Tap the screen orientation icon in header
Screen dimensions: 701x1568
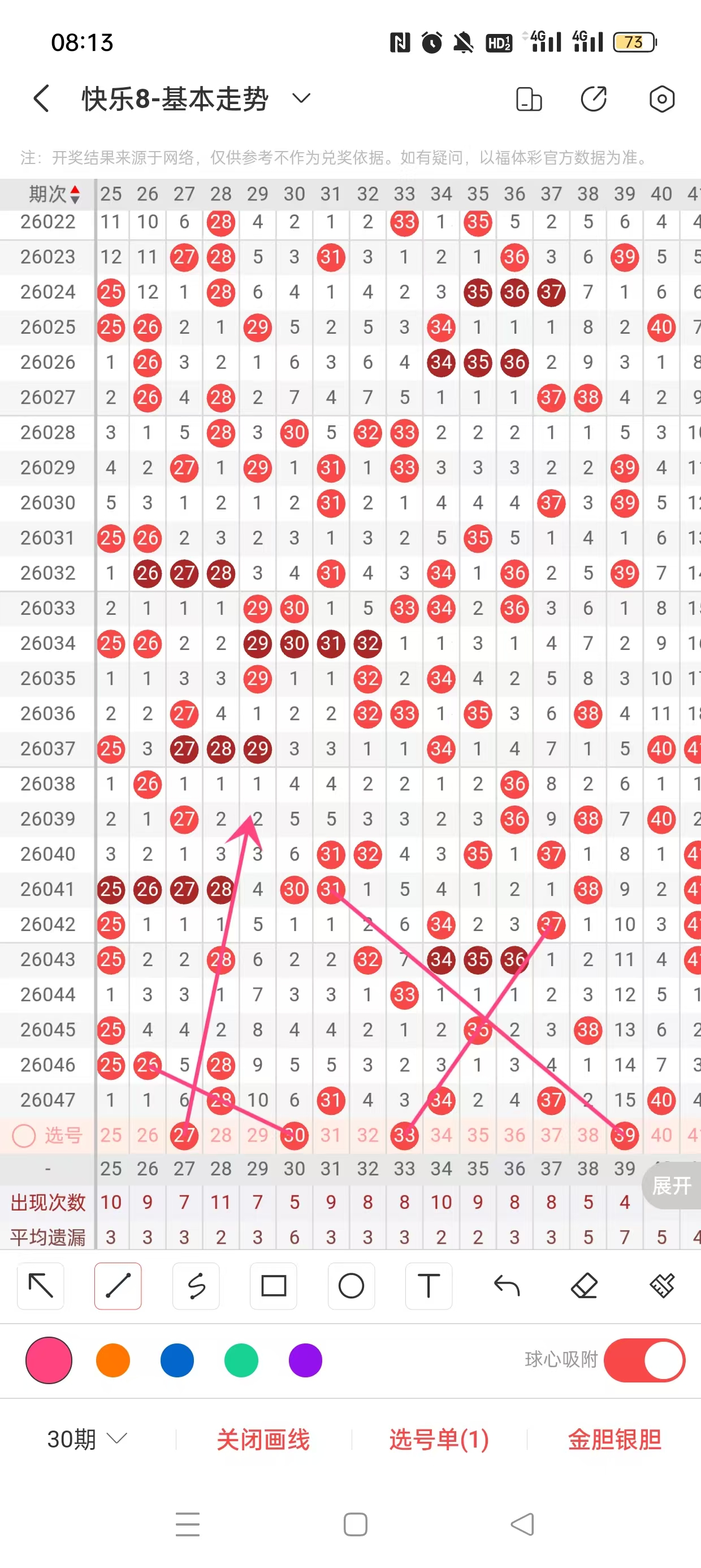click(x=529, y=99)
